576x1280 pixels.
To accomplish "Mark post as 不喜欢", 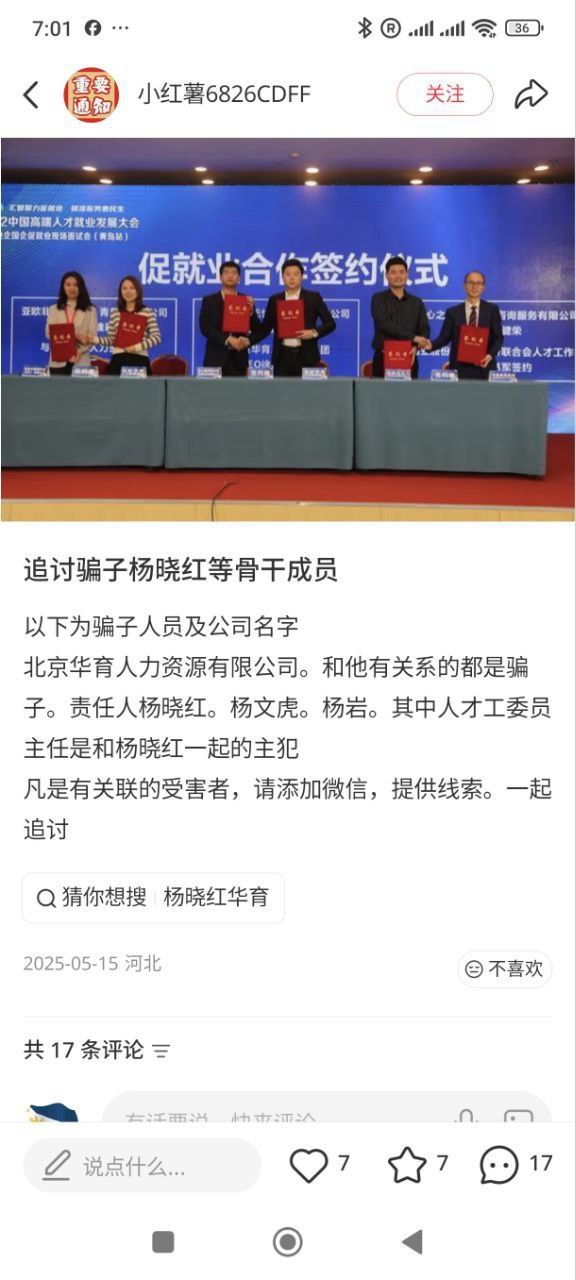I will 504,968.
